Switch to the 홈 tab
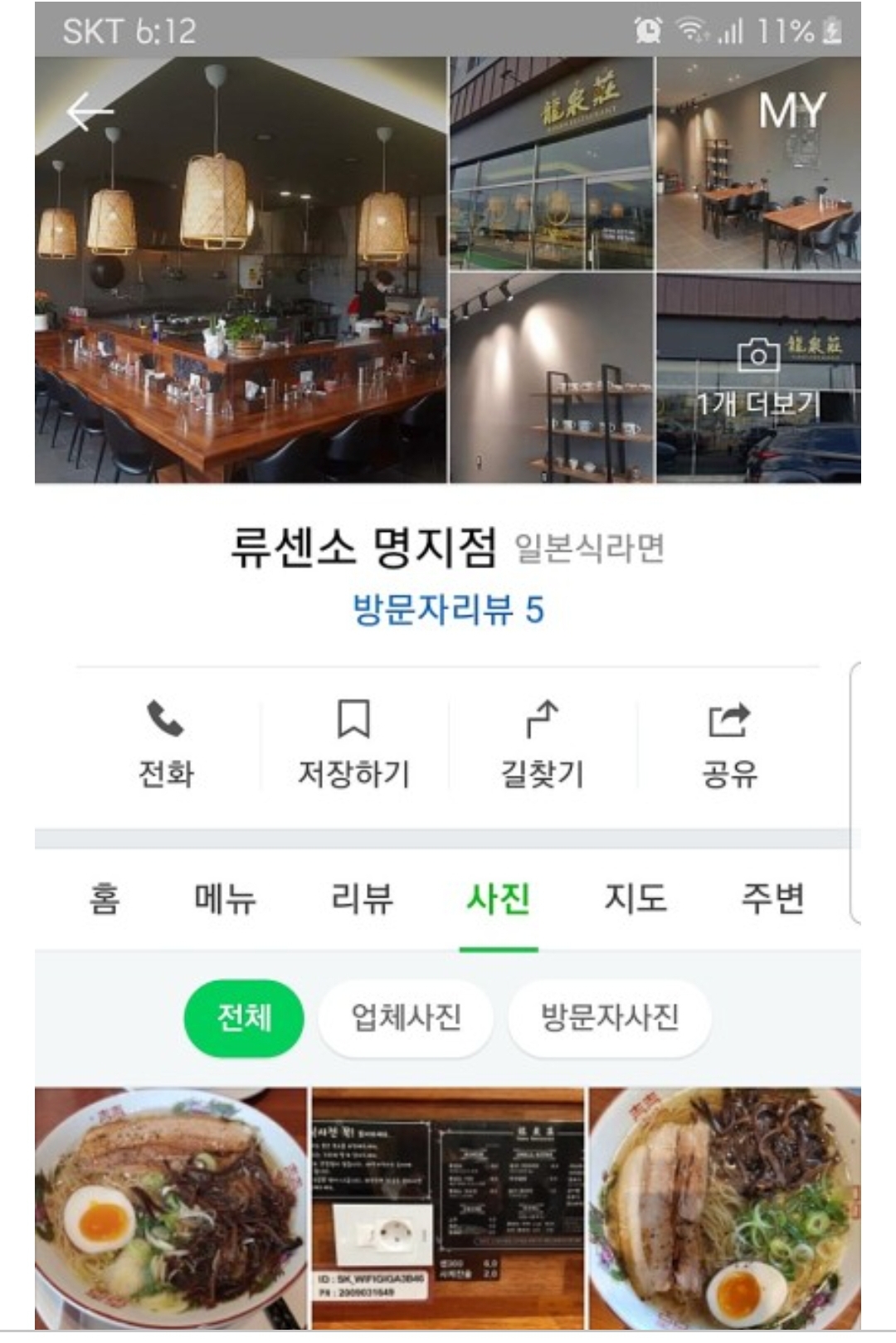Screen dimensions: 896x1343 click(x=105, y=898)
